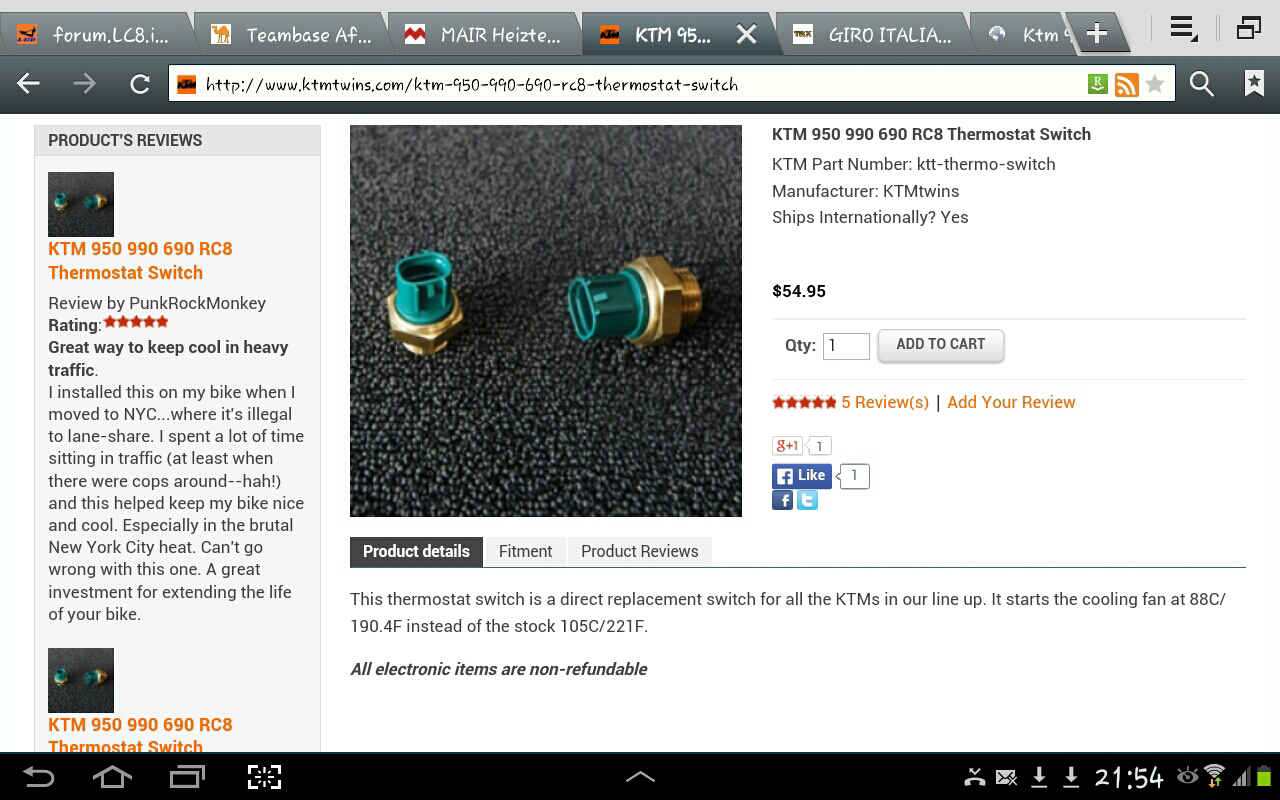Go back to the previous page

tap(28, 84)
